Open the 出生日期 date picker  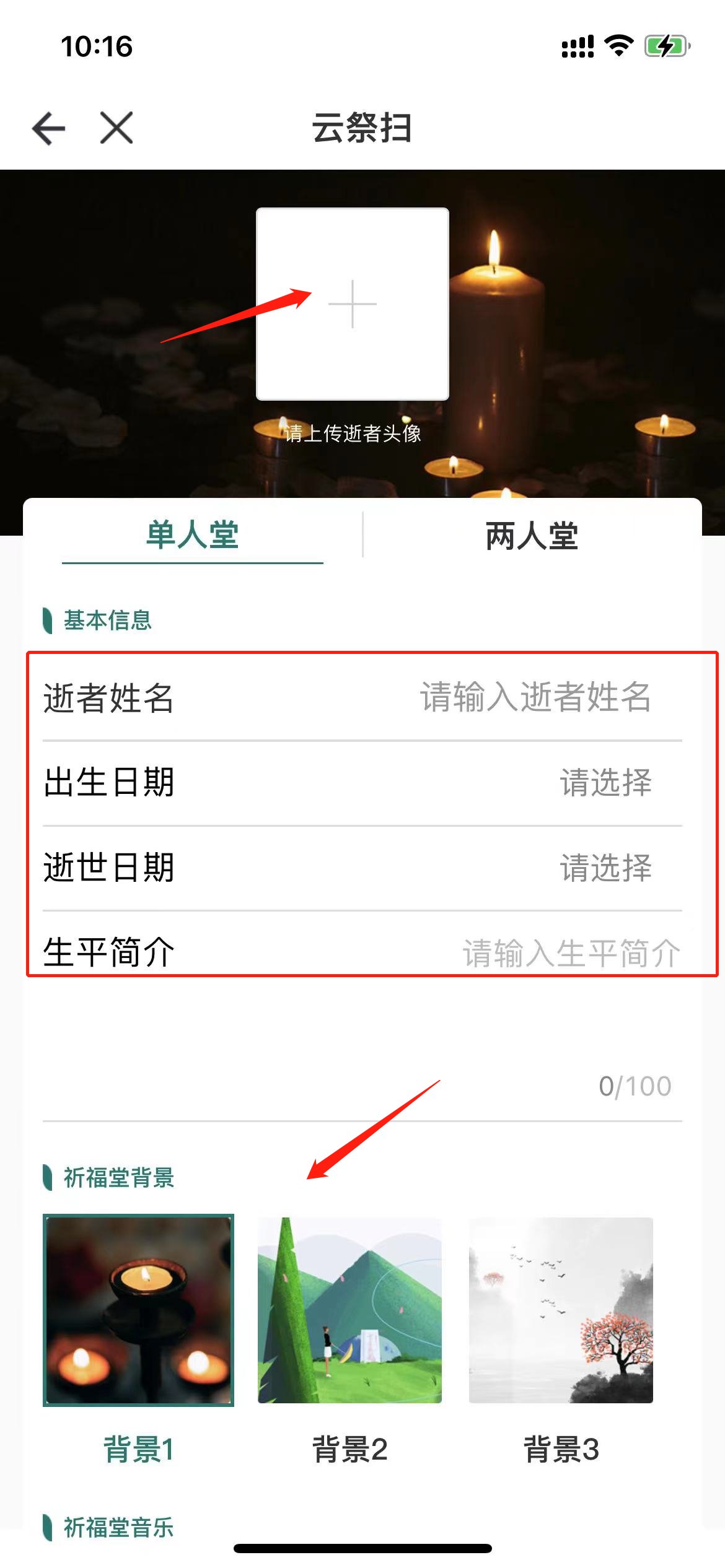pos(605,782)
